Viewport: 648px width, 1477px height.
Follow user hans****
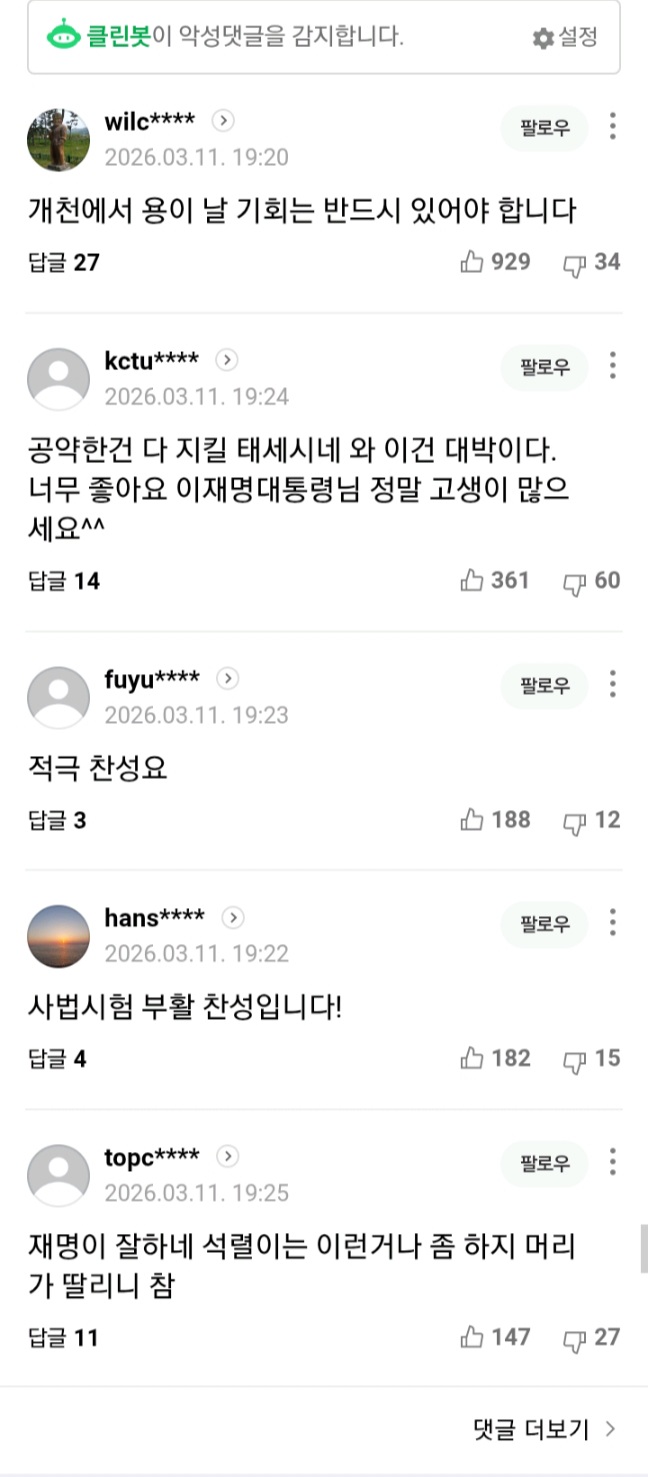544,924
